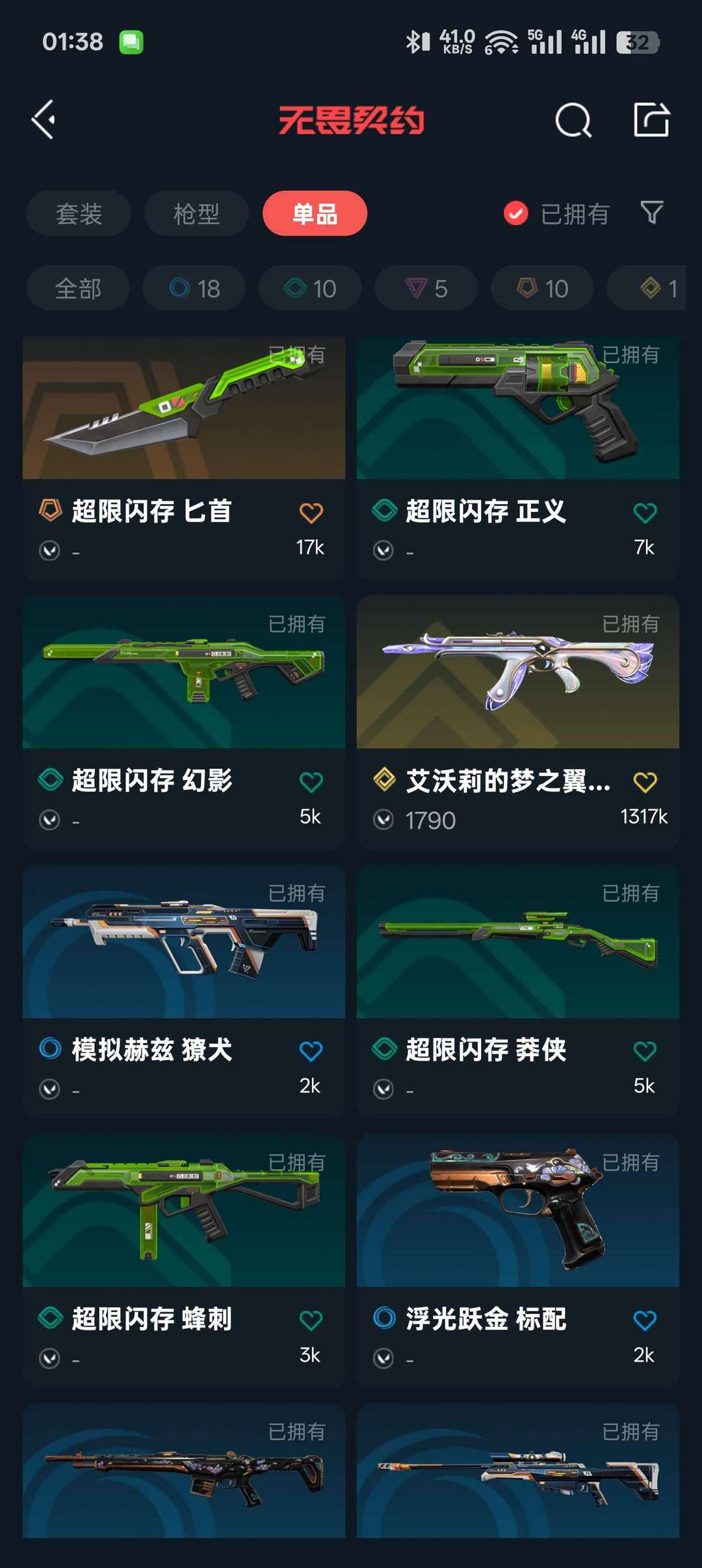The height and width of the screenshot is (1568, 702).
Task: Switch to the 套装 tab
Action: point(79,214)
